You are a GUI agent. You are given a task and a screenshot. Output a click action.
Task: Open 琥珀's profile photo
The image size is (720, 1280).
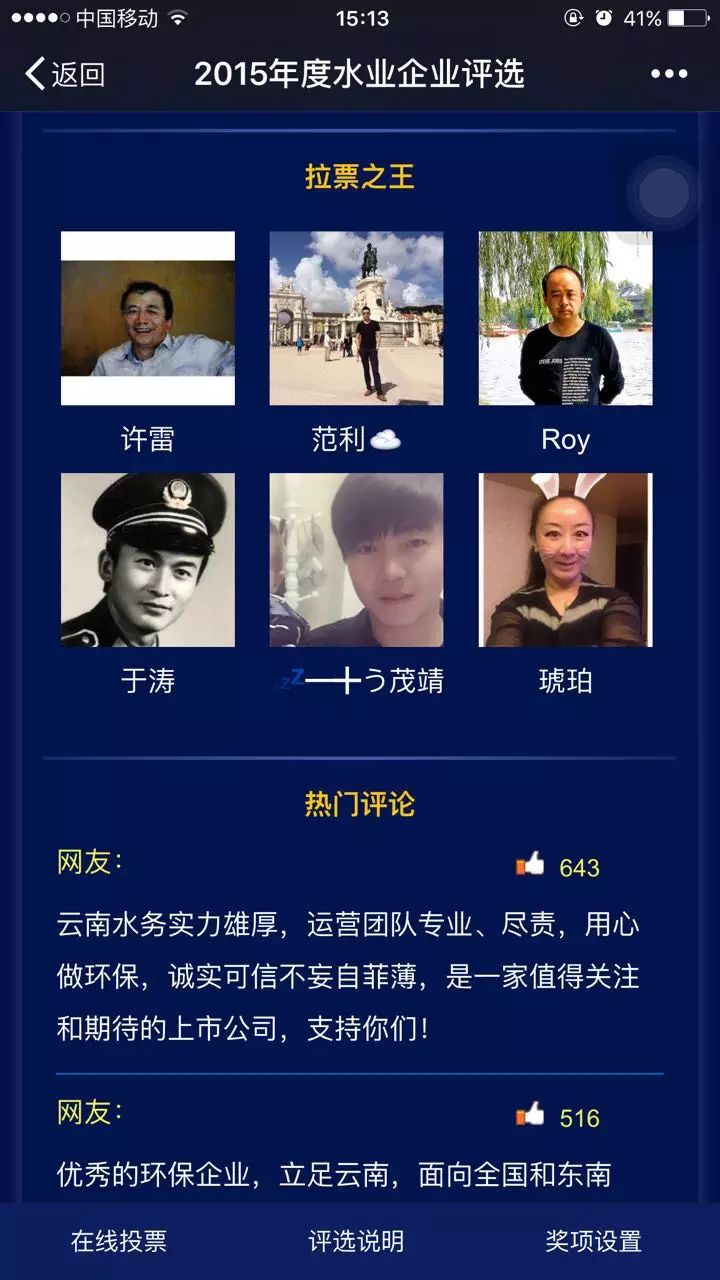[x=565, y=560]
